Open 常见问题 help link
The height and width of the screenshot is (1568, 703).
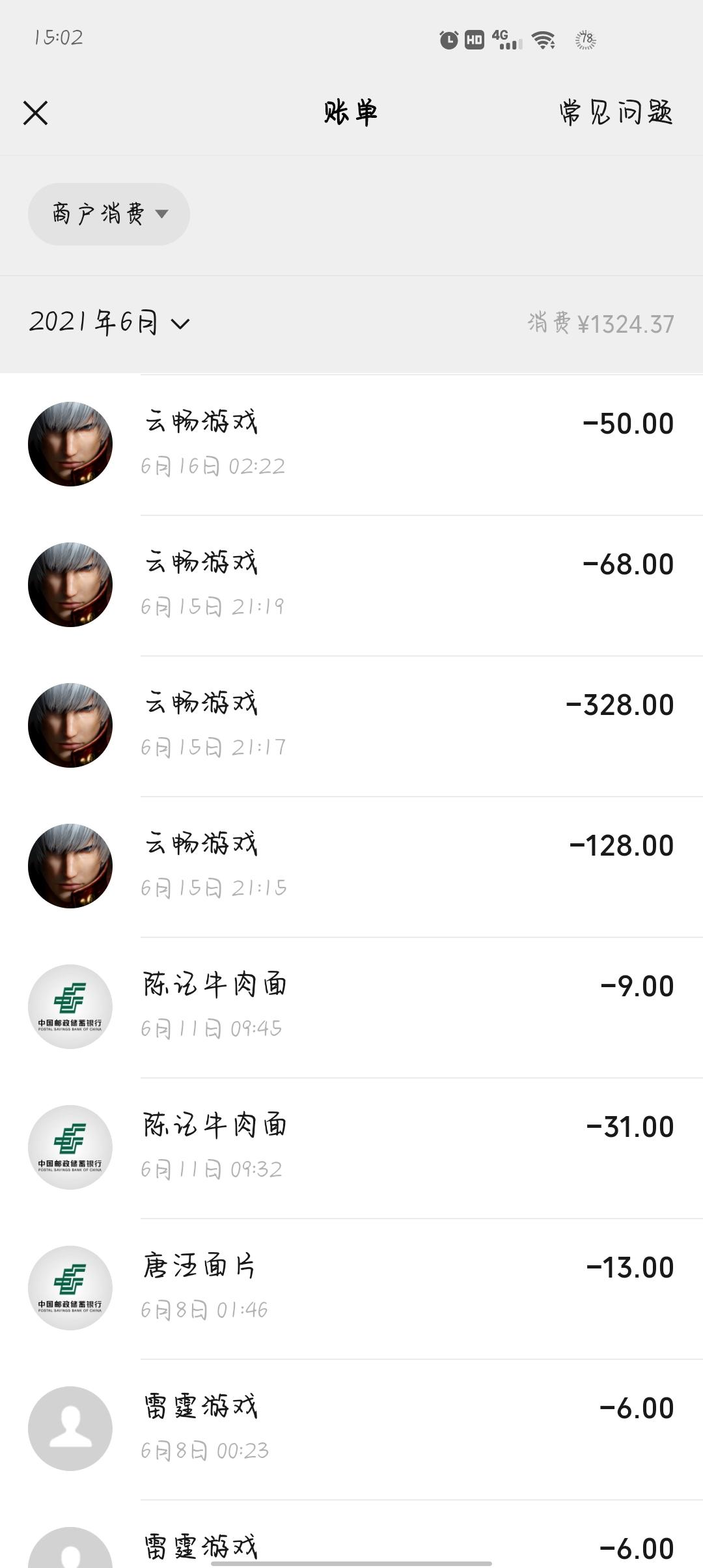[616, 113]
